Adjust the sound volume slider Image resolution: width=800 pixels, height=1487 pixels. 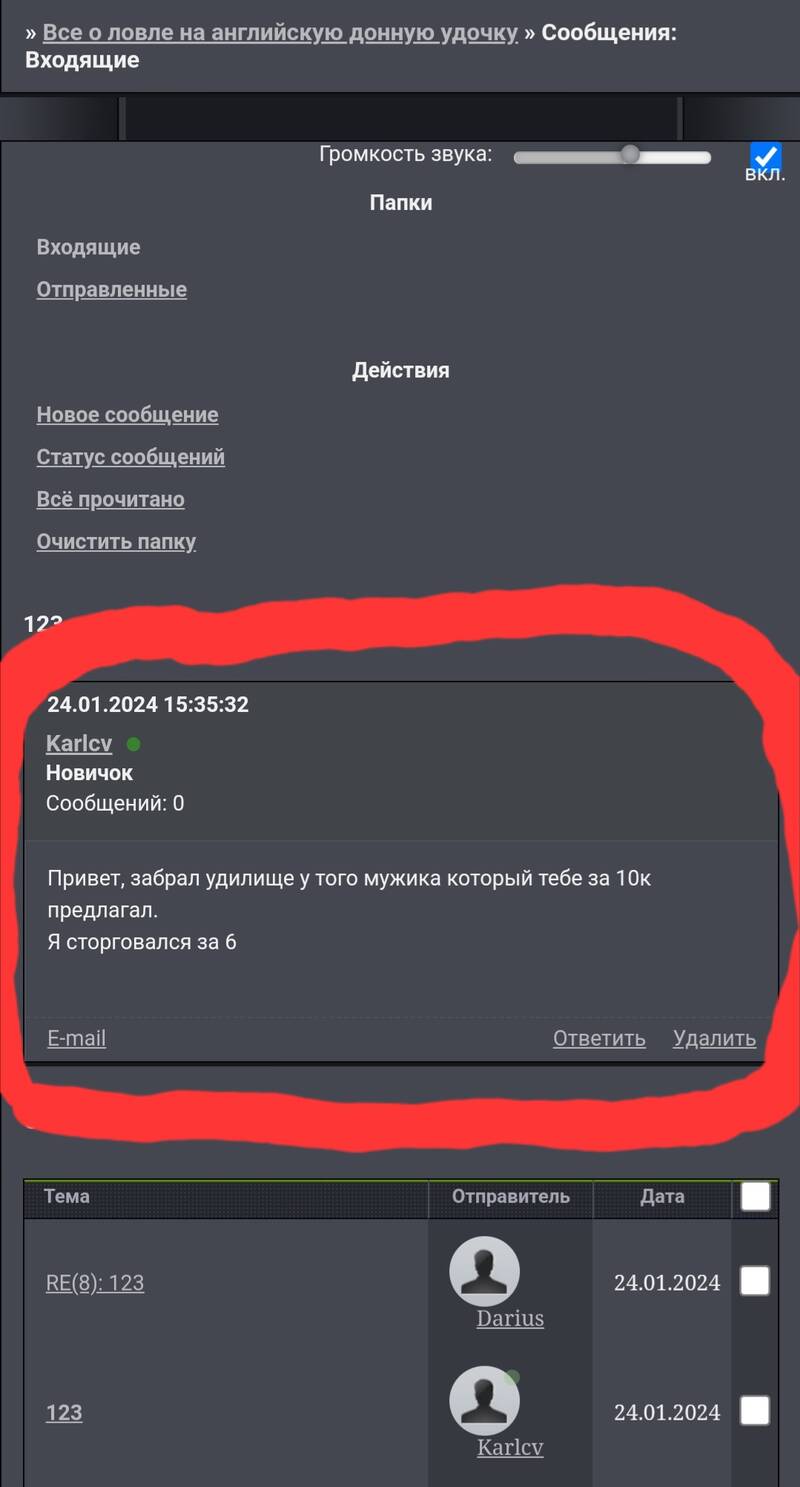[612, 156]
